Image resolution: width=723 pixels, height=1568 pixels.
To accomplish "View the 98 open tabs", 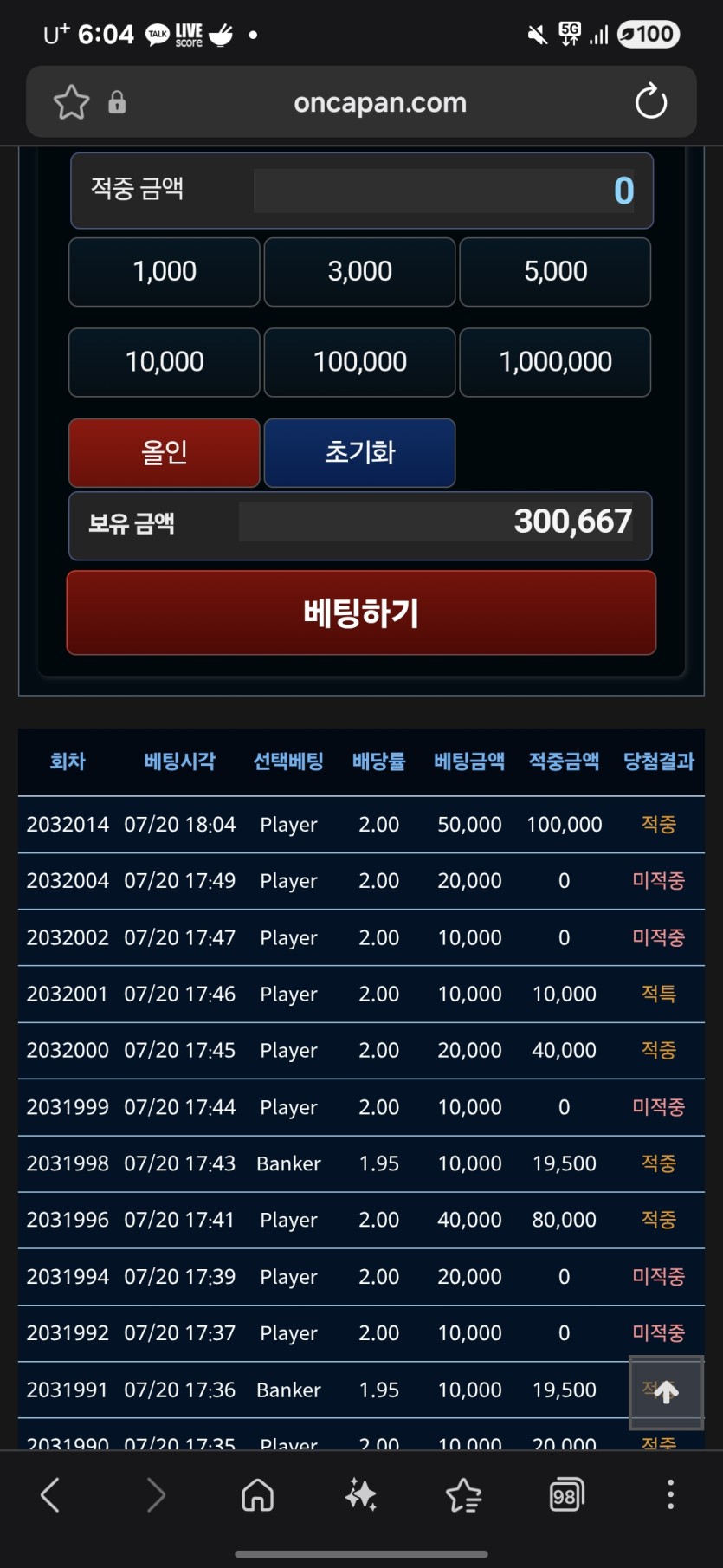I will [566, 1495].
